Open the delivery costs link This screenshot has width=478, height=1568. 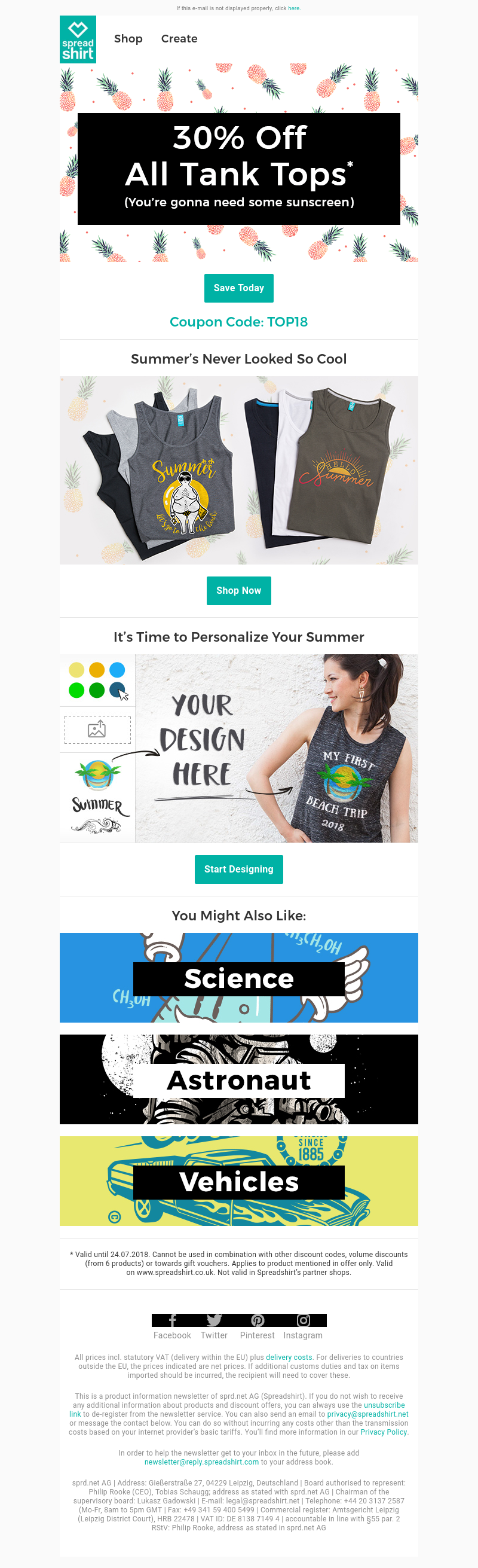tap(289, 1358)
